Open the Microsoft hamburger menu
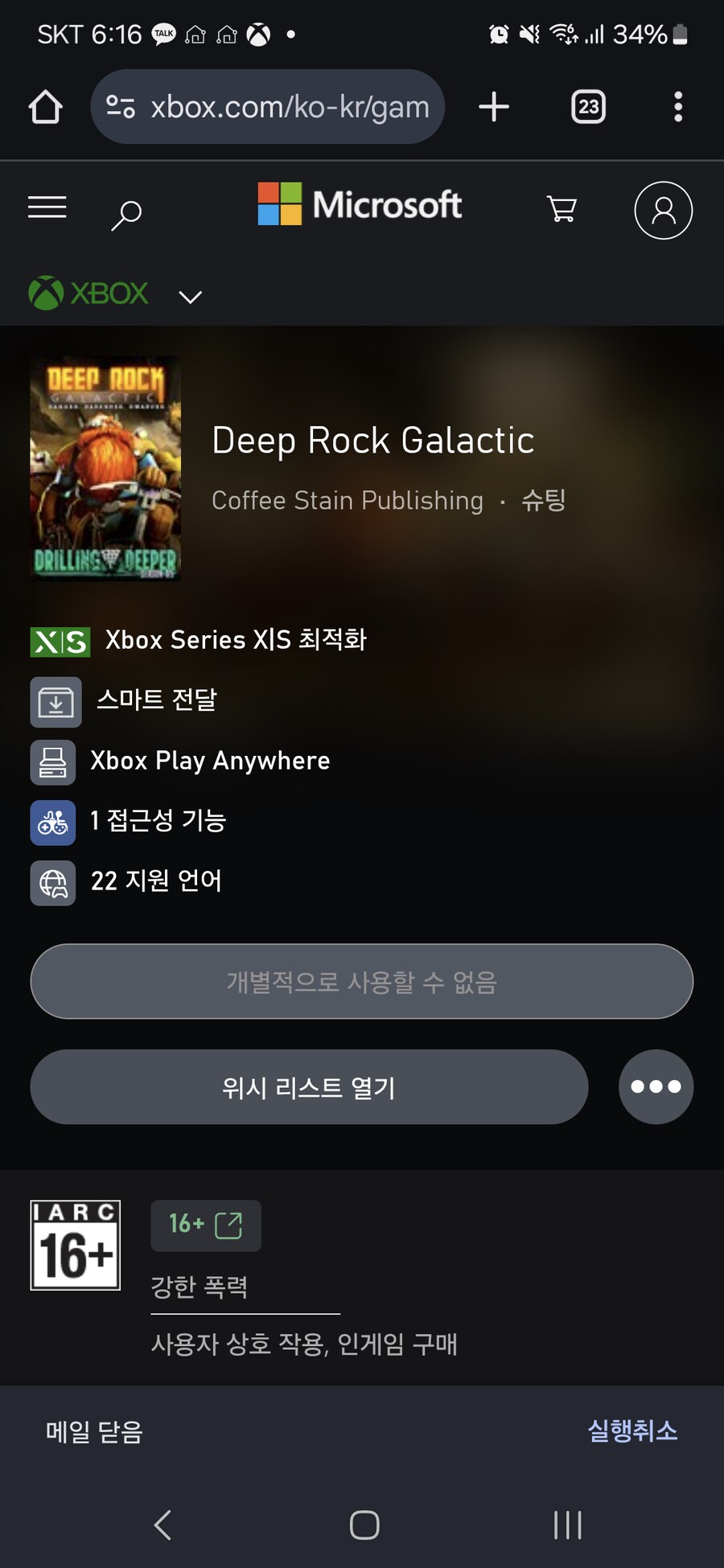This screenshot has width=724, height=1568. click(x=47, y=207)
